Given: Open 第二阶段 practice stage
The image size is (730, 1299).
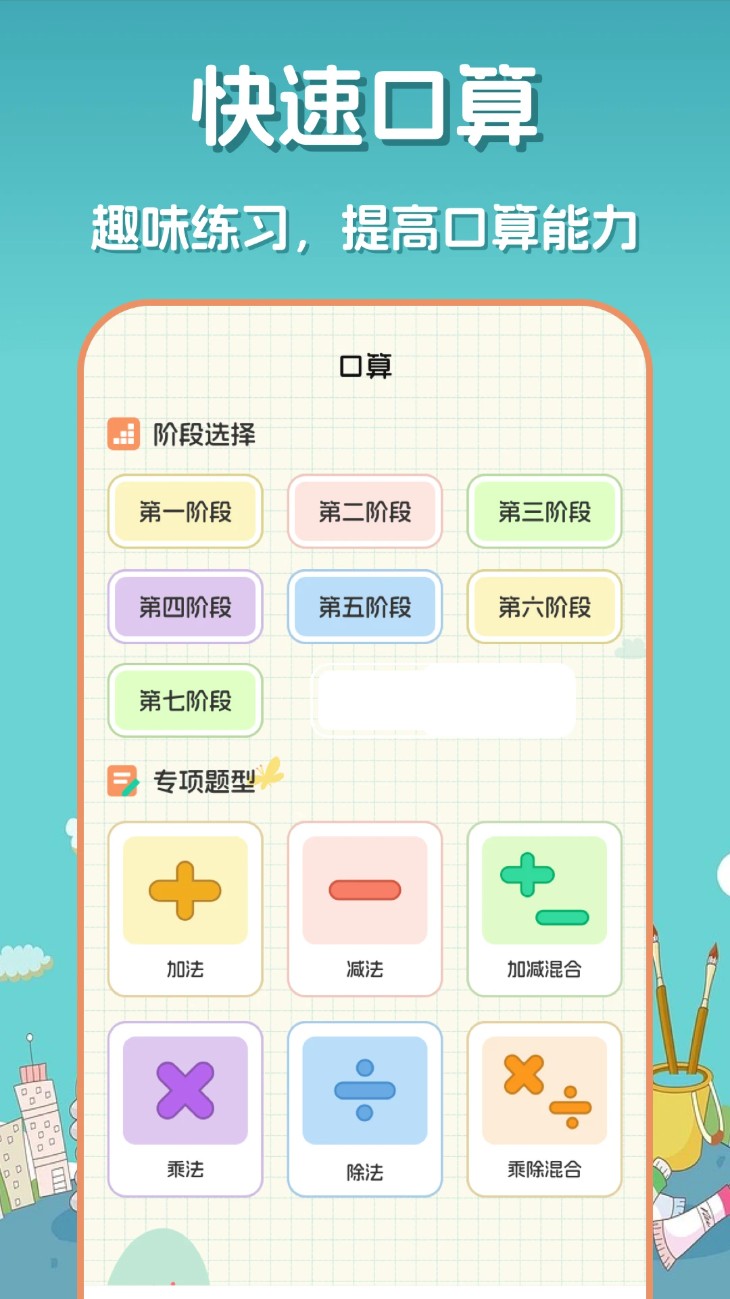Looking at the screenshot, I should [x=364, y=512].
